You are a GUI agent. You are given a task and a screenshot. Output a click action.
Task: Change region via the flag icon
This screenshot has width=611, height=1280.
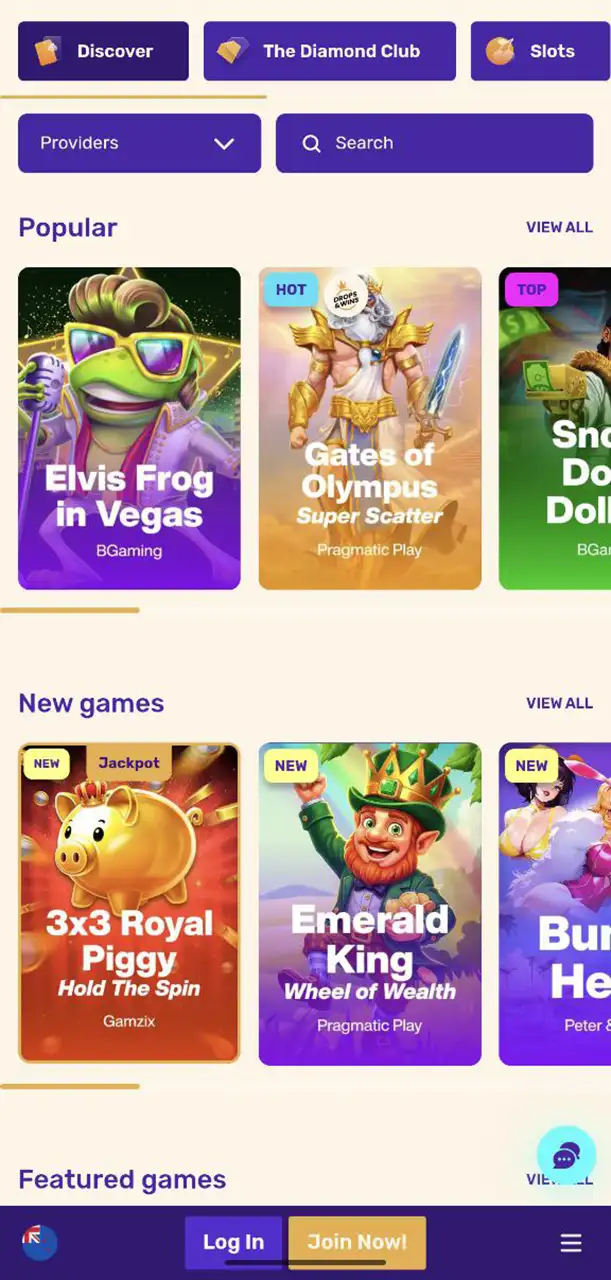coord(40,1242)
